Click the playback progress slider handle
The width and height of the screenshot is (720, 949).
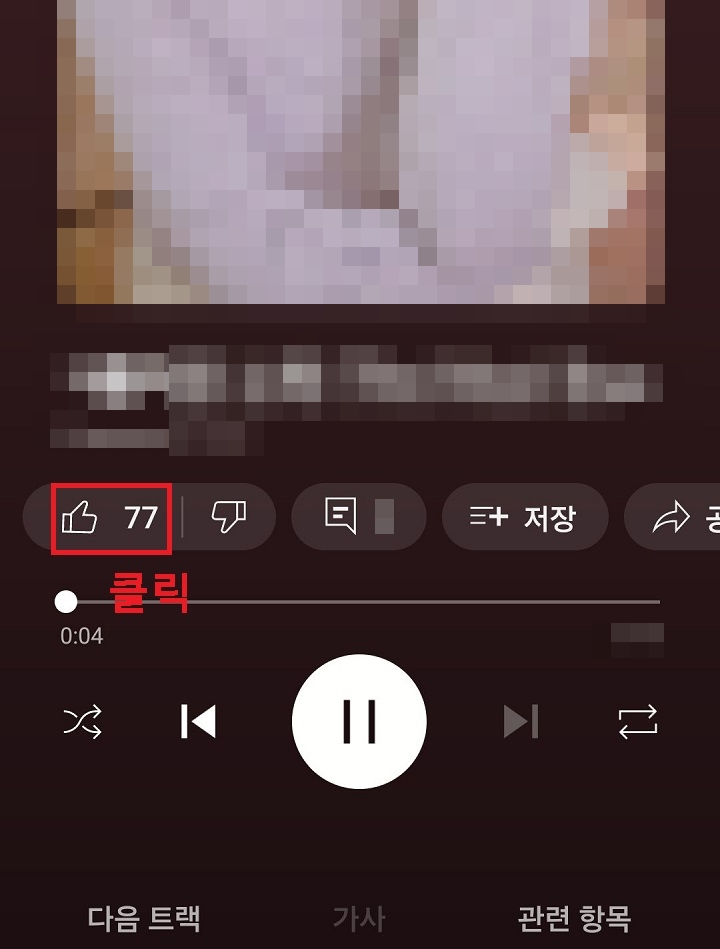(66, 600)
